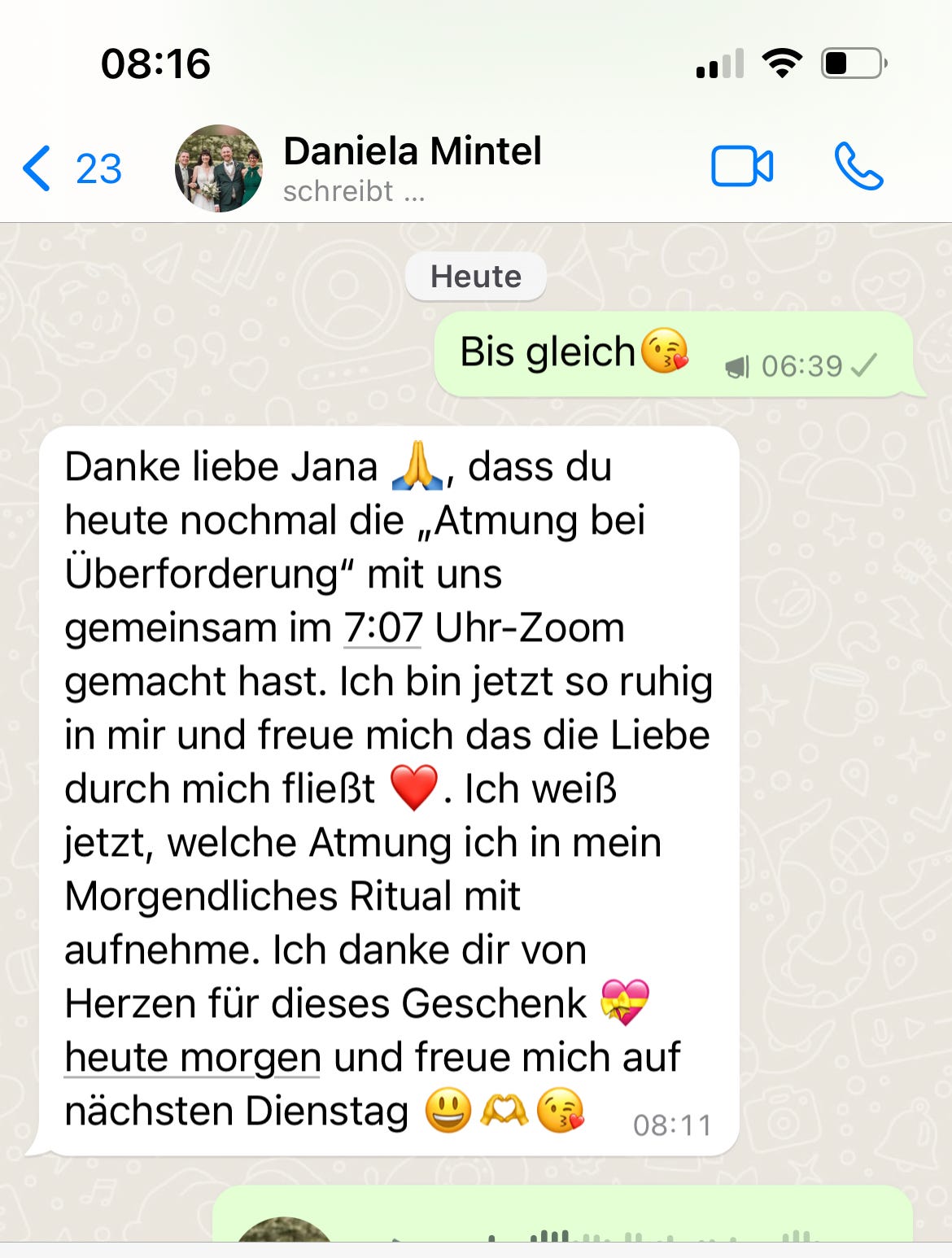Start a voice call with Daniela Mintel
Viewport: 952px width, 1258px height.
point(858,167)
